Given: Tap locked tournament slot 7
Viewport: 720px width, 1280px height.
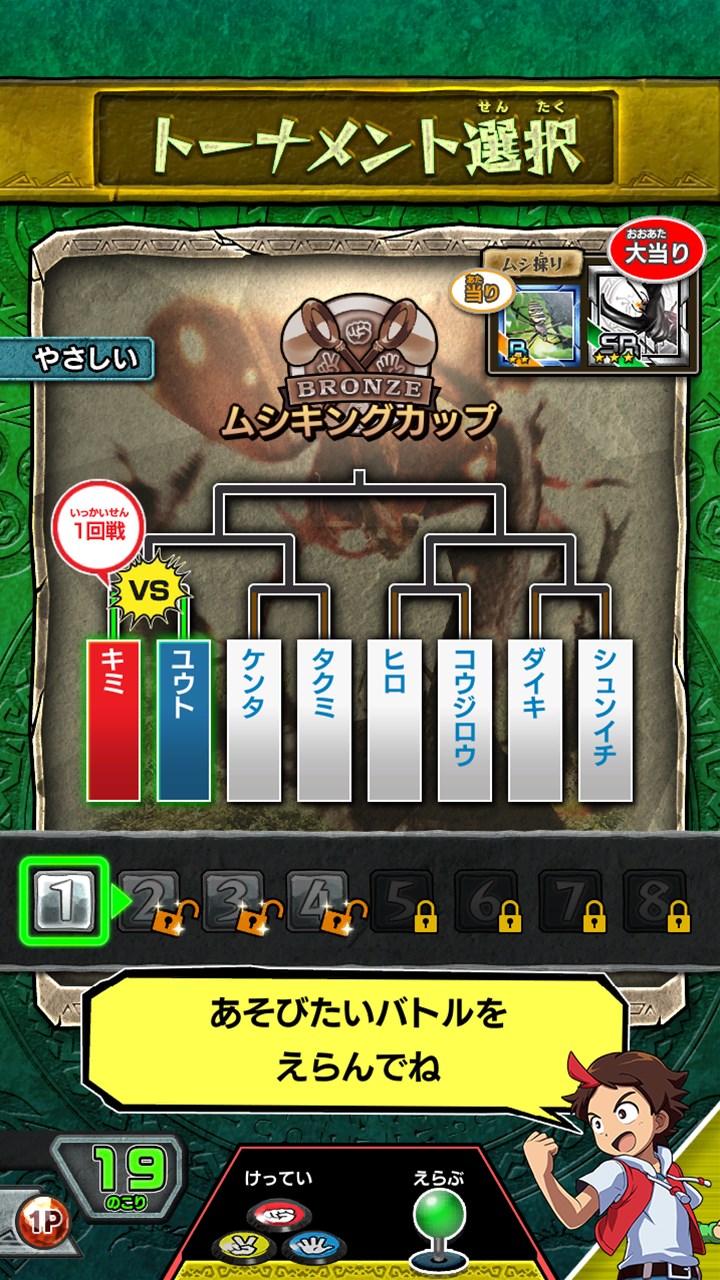Looking at the screenshot, I should coord(568,901).
